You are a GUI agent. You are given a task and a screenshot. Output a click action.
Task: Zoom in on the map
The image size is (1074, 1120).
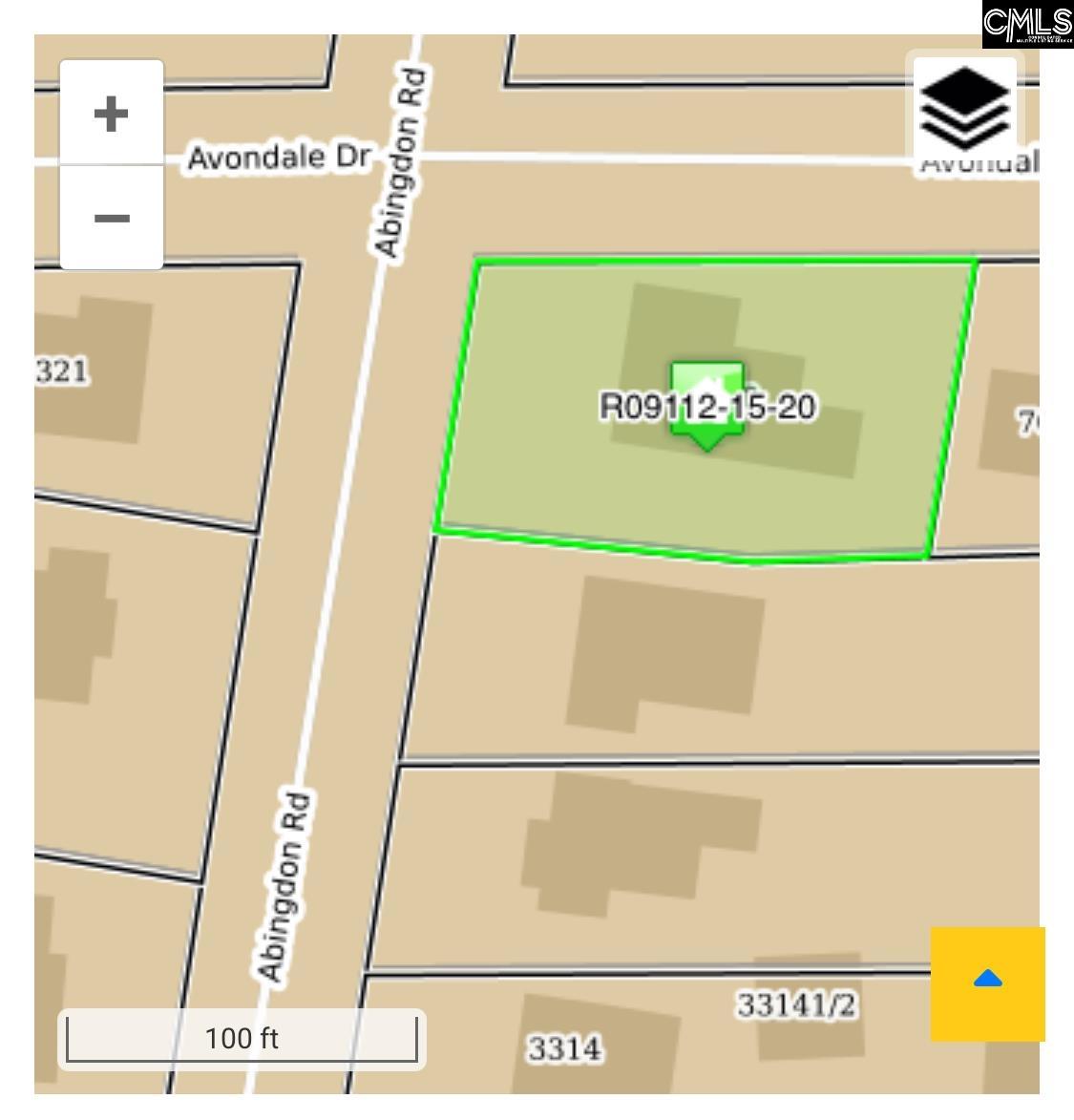[x=112, y=114]
